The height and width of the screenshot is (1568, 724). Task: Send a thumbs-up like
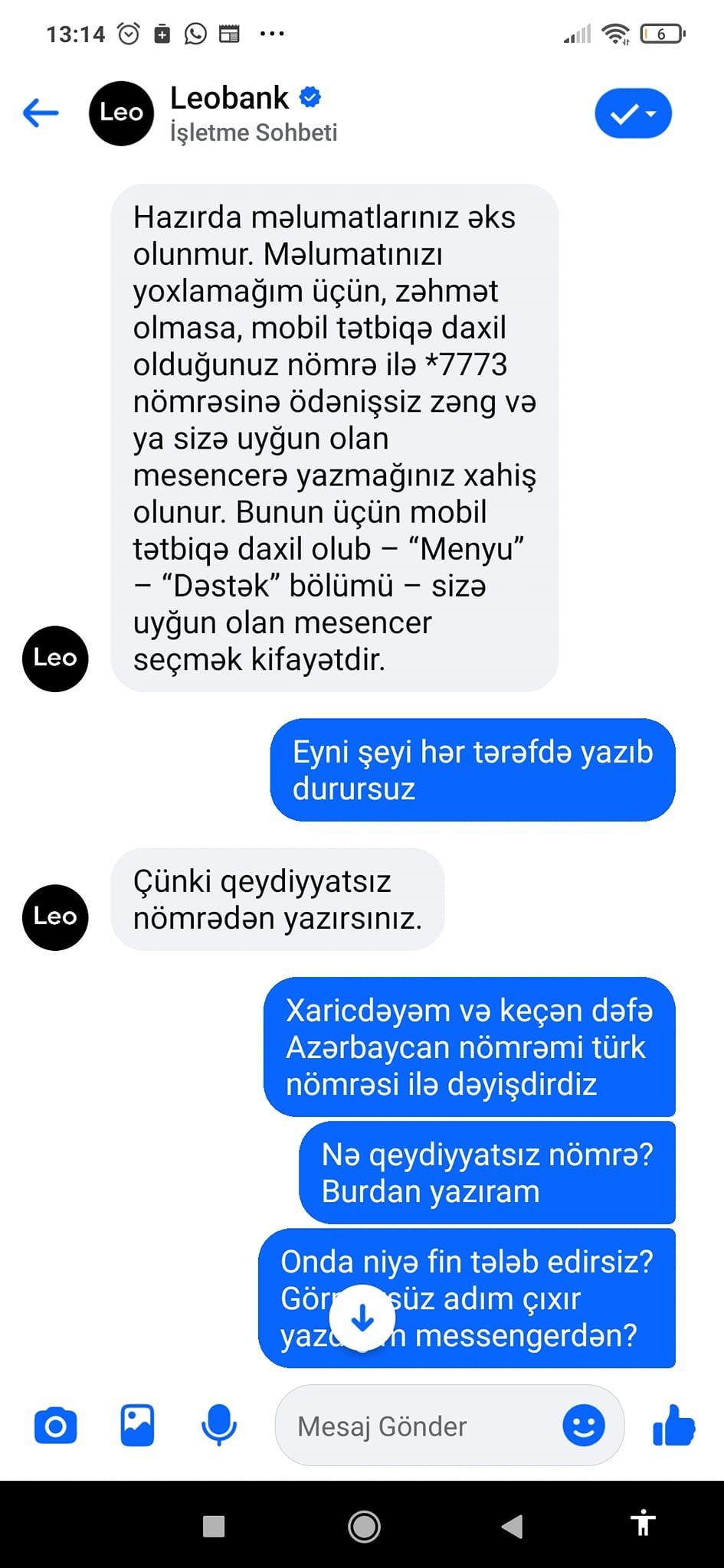click(x=673, y=1426)
